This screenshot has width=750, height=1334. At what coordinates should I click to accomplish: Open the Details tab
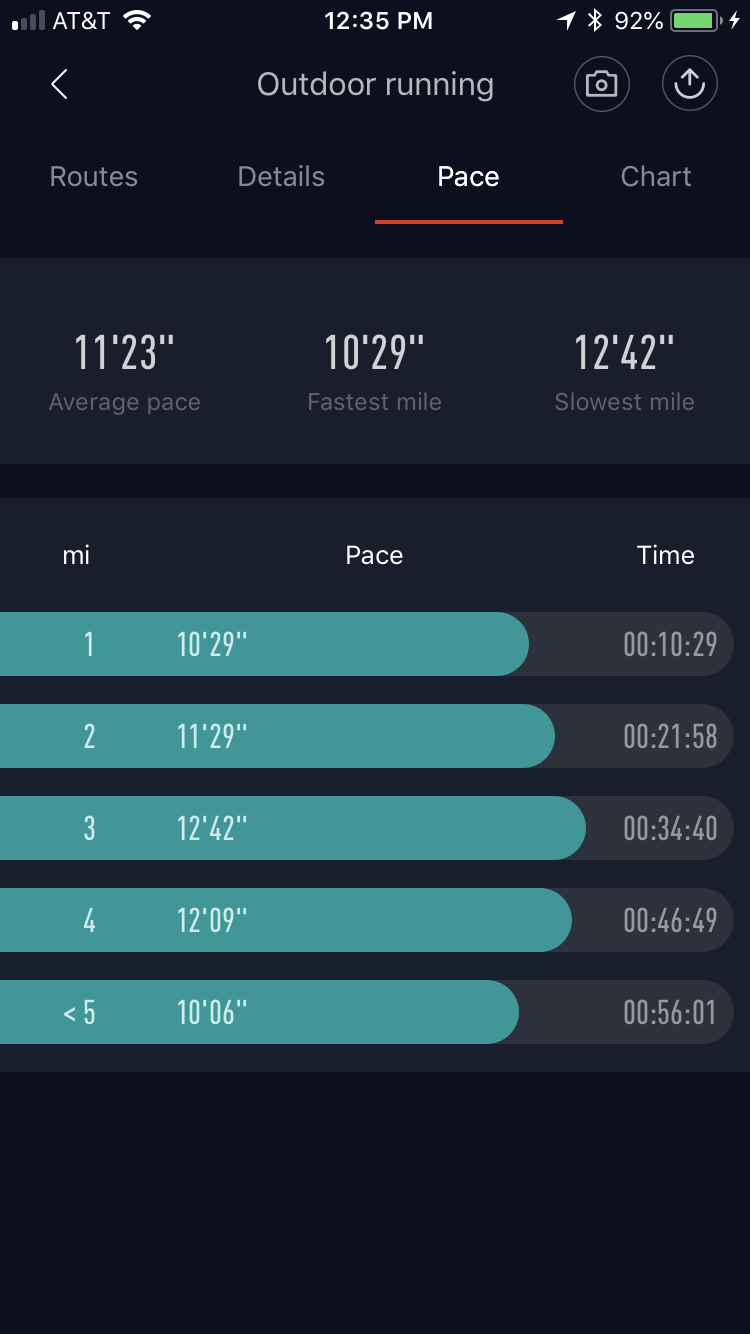(280, 176)
